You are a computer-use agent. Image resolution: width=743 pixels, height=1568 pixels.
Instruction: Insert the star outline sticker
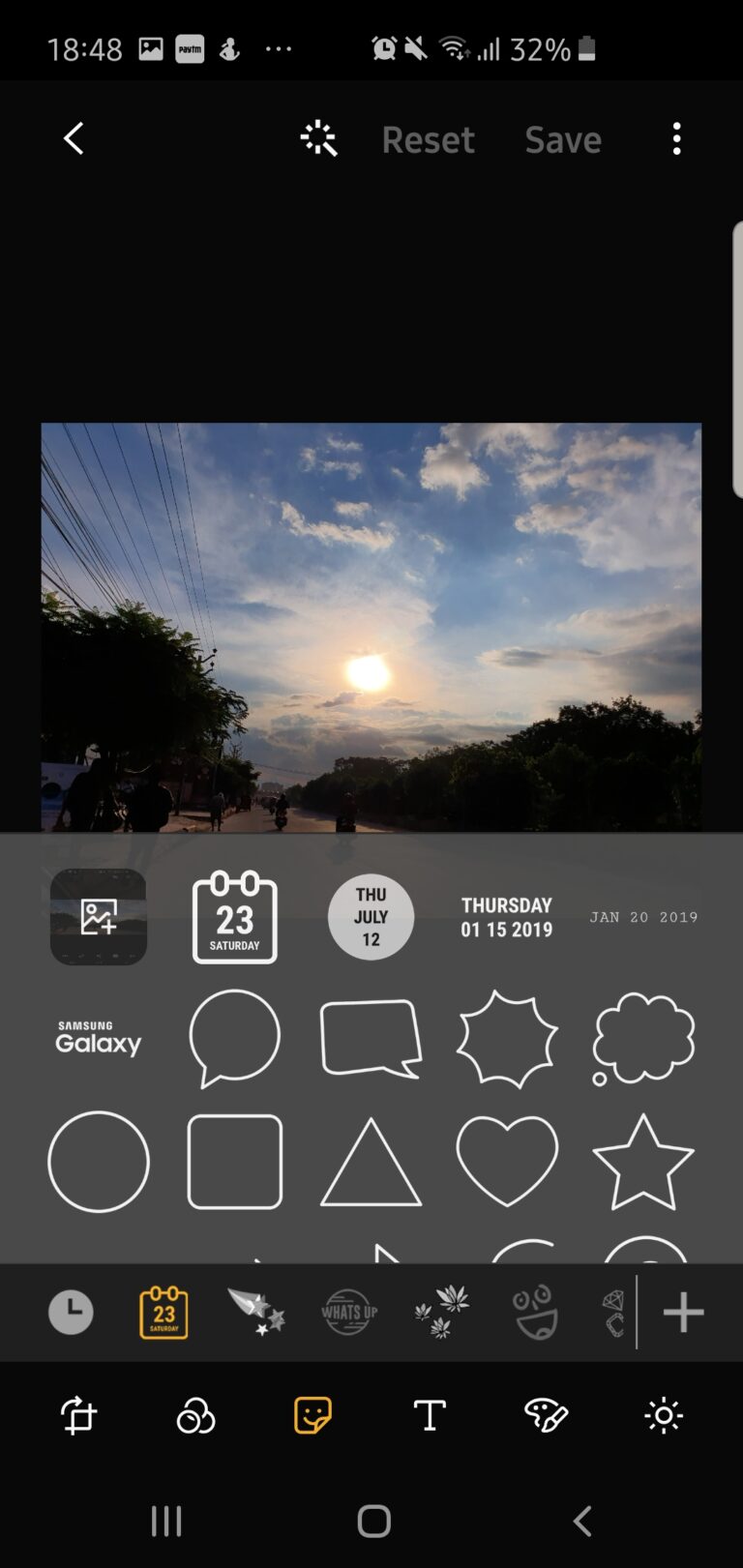643,1161
